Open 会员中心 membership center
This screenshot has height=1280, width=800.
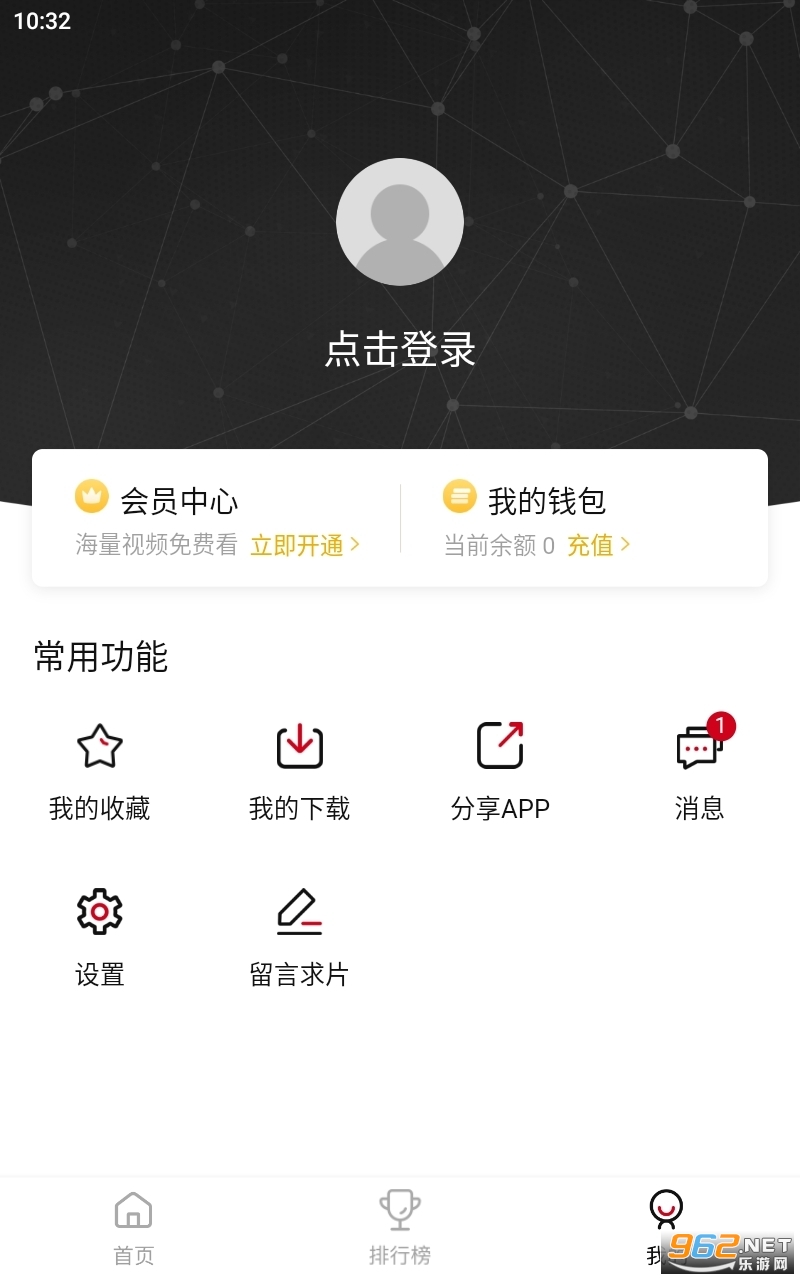[x=178, y=500]
